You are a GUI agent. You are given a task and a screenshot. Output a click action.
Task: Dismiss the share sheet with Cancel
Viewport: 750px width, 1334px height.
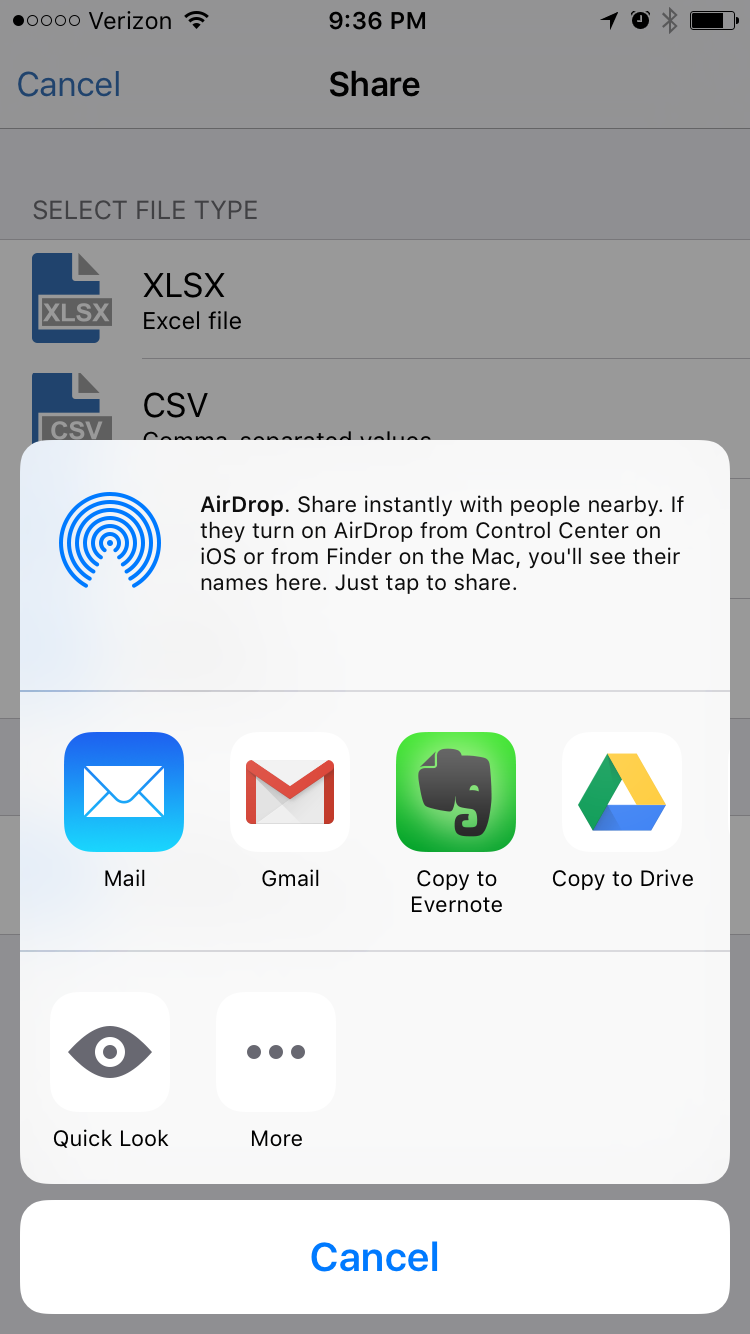[375, 1257]
